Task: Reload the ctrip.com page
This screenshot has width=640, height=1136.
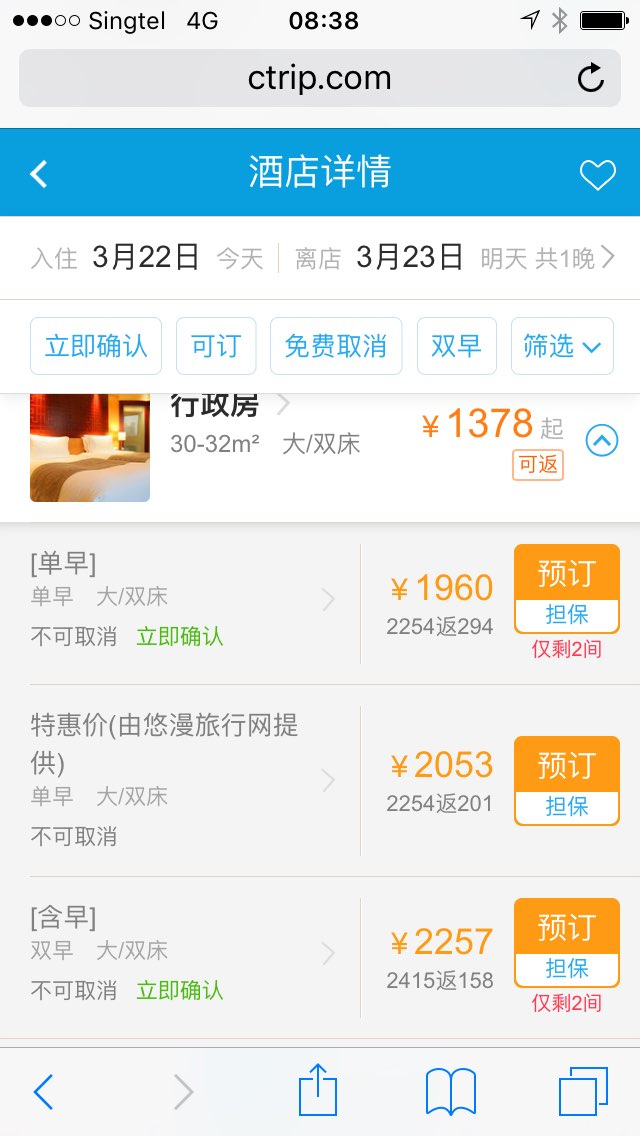Action: pyautogui.click(x=591, y=78)
